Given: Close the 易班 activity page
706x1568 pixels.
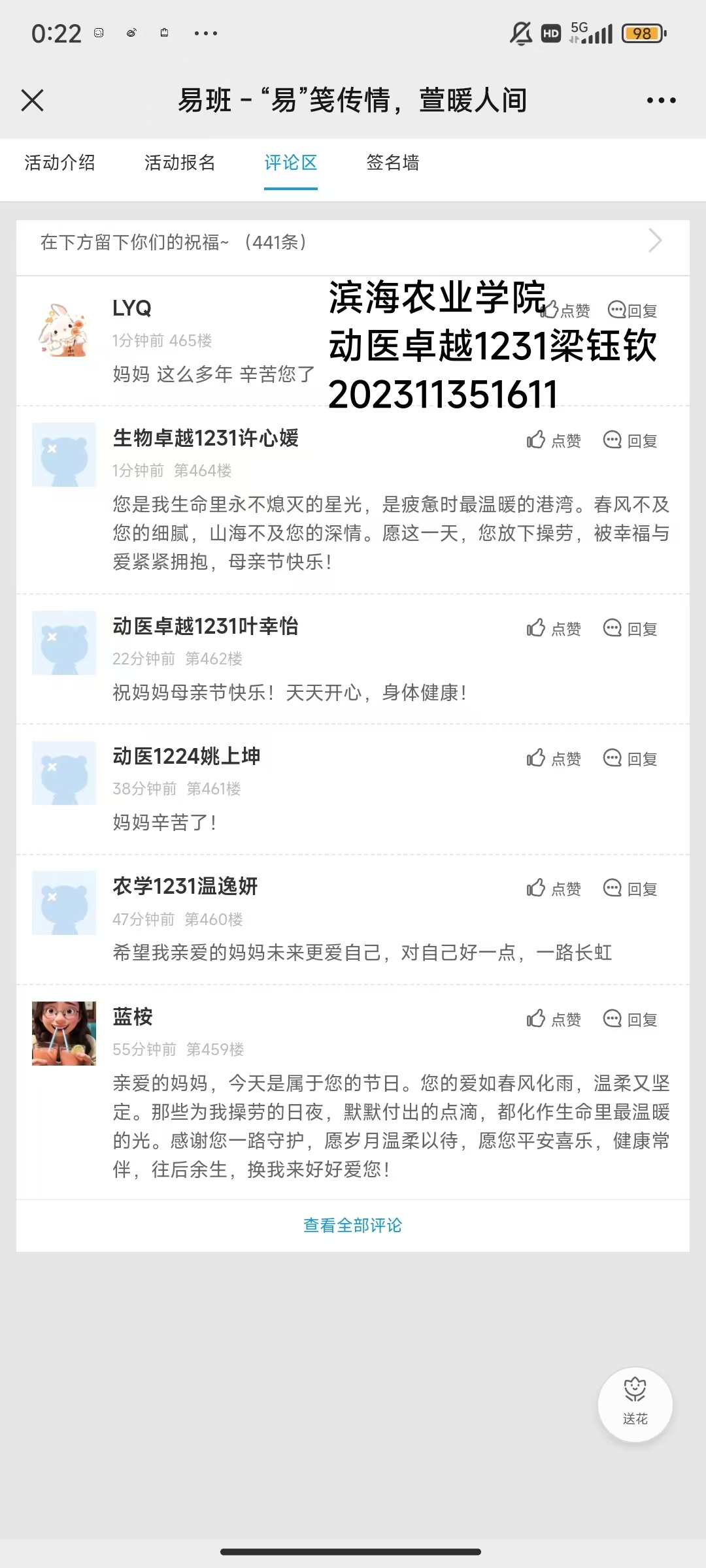Looking at the screenshot, I should coord(33,101).
